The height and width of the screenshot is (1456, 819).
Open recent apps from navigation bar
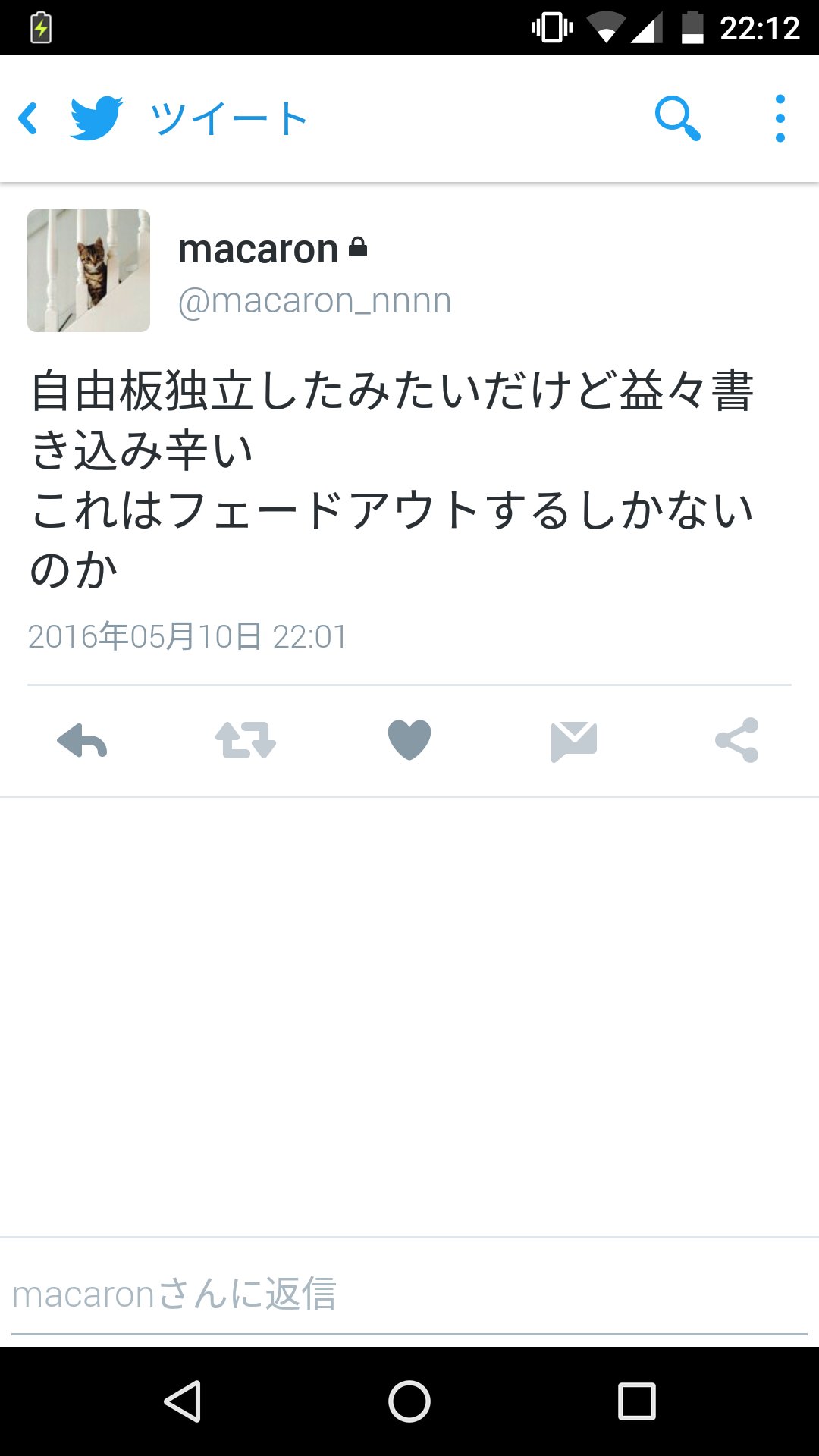[x=636, y=1401]
